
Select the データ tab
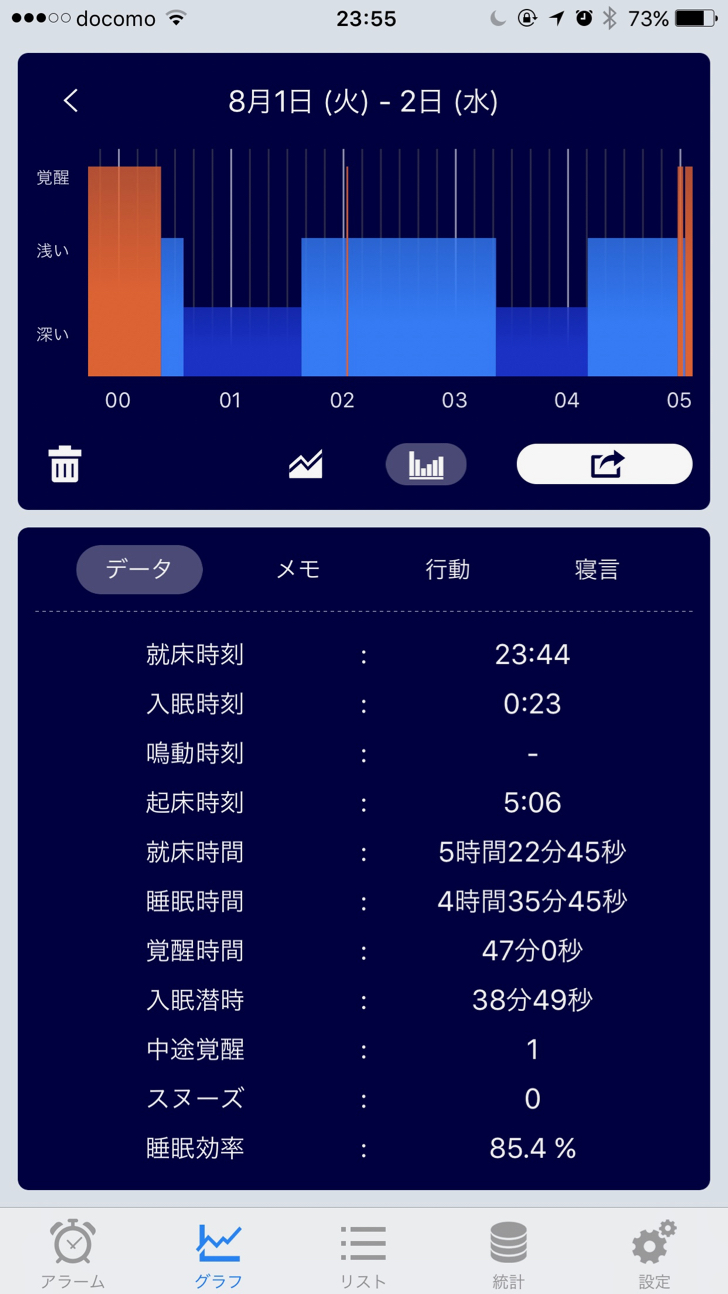[x=140, y=570]
